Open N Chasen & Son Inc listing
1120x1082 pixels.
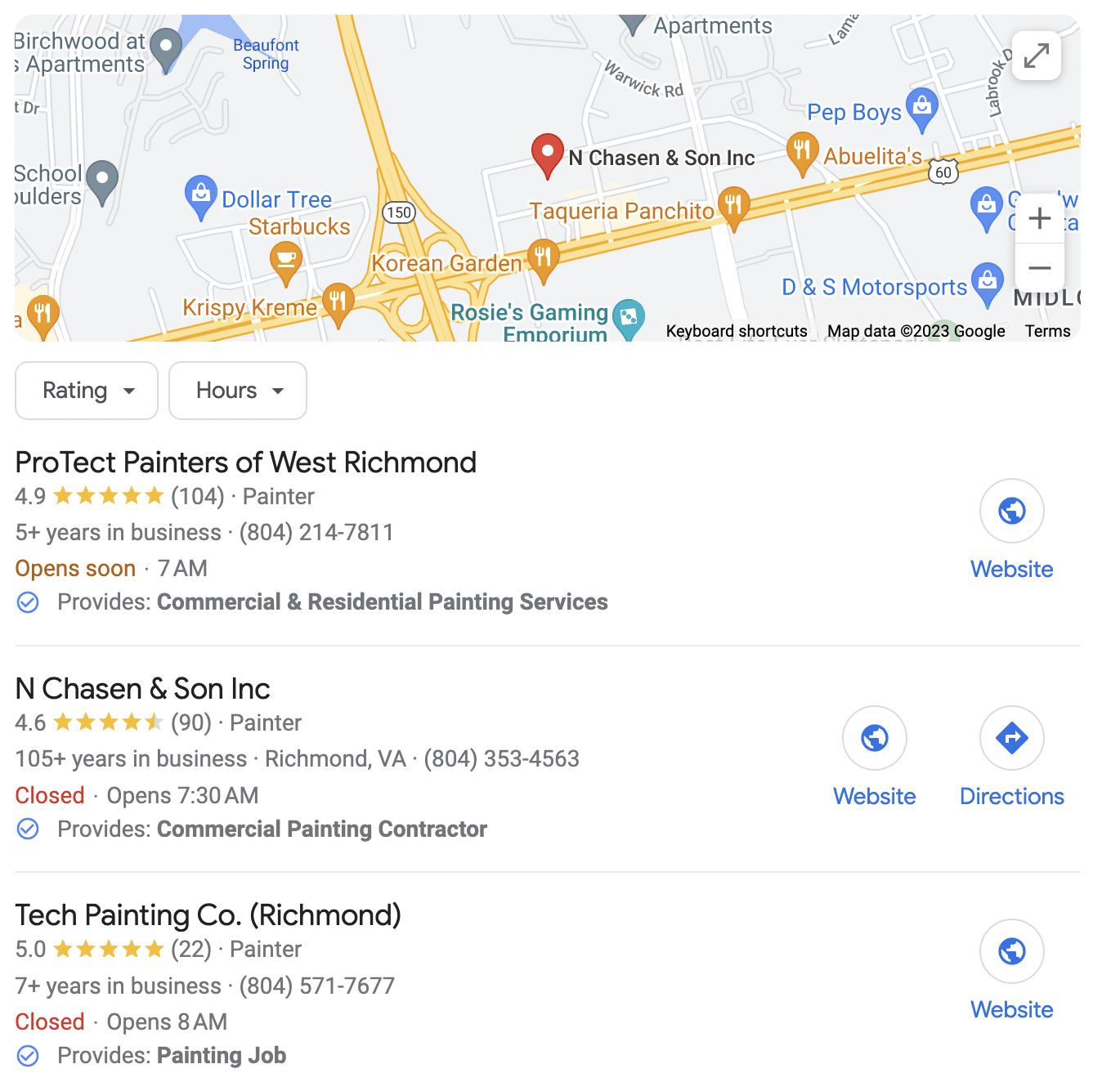point(142,689)
